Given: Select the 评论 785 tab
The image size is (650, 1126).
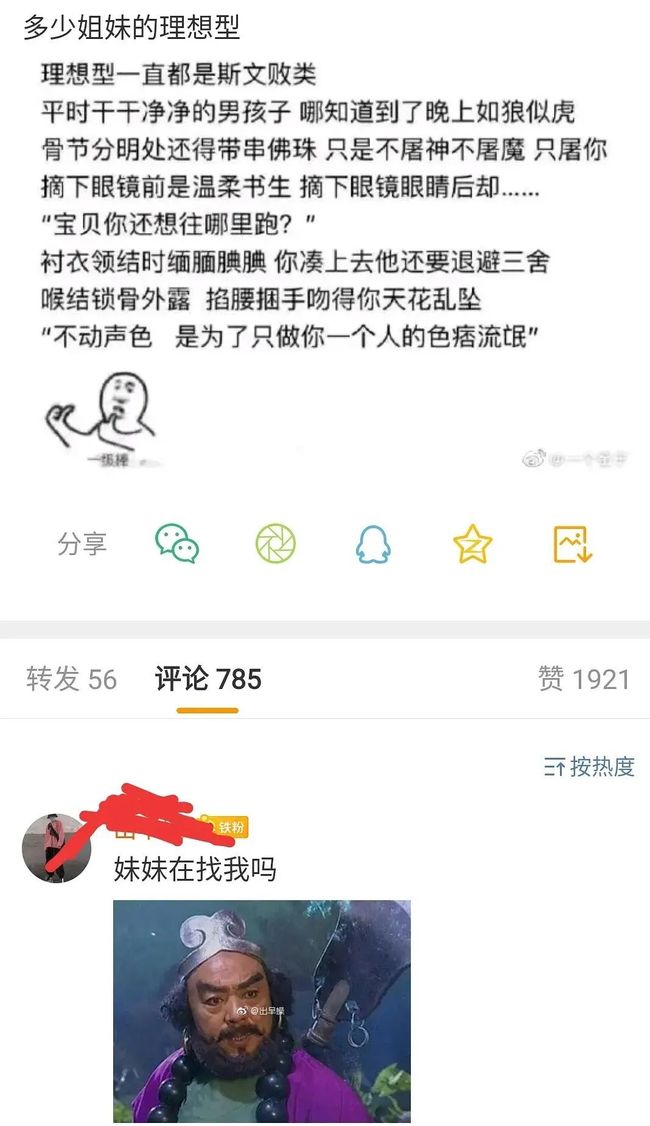Looking at the screenshot, I should (x=208, y=680).
